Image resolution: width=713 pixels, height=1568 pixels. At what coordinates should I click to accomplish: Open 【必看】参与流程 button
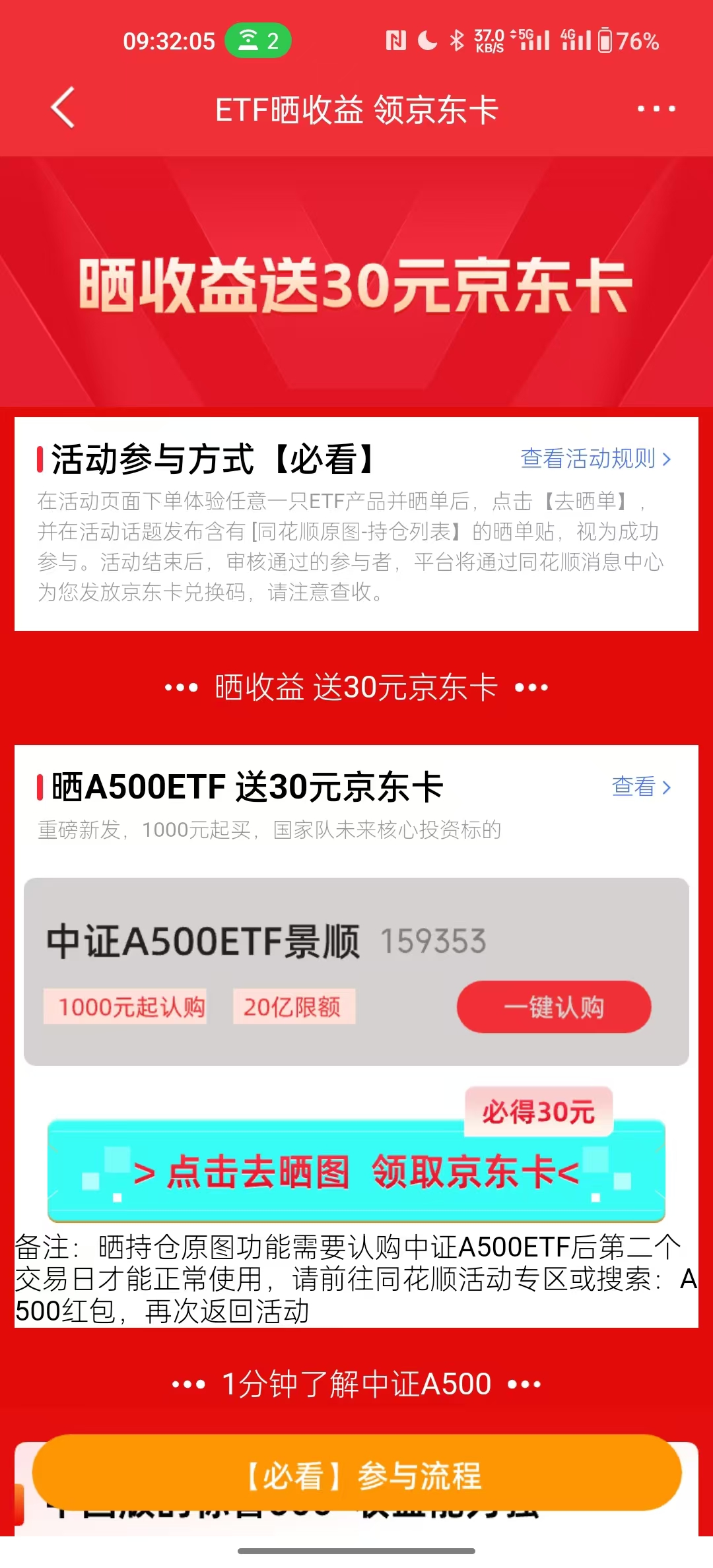(356, 1476)
